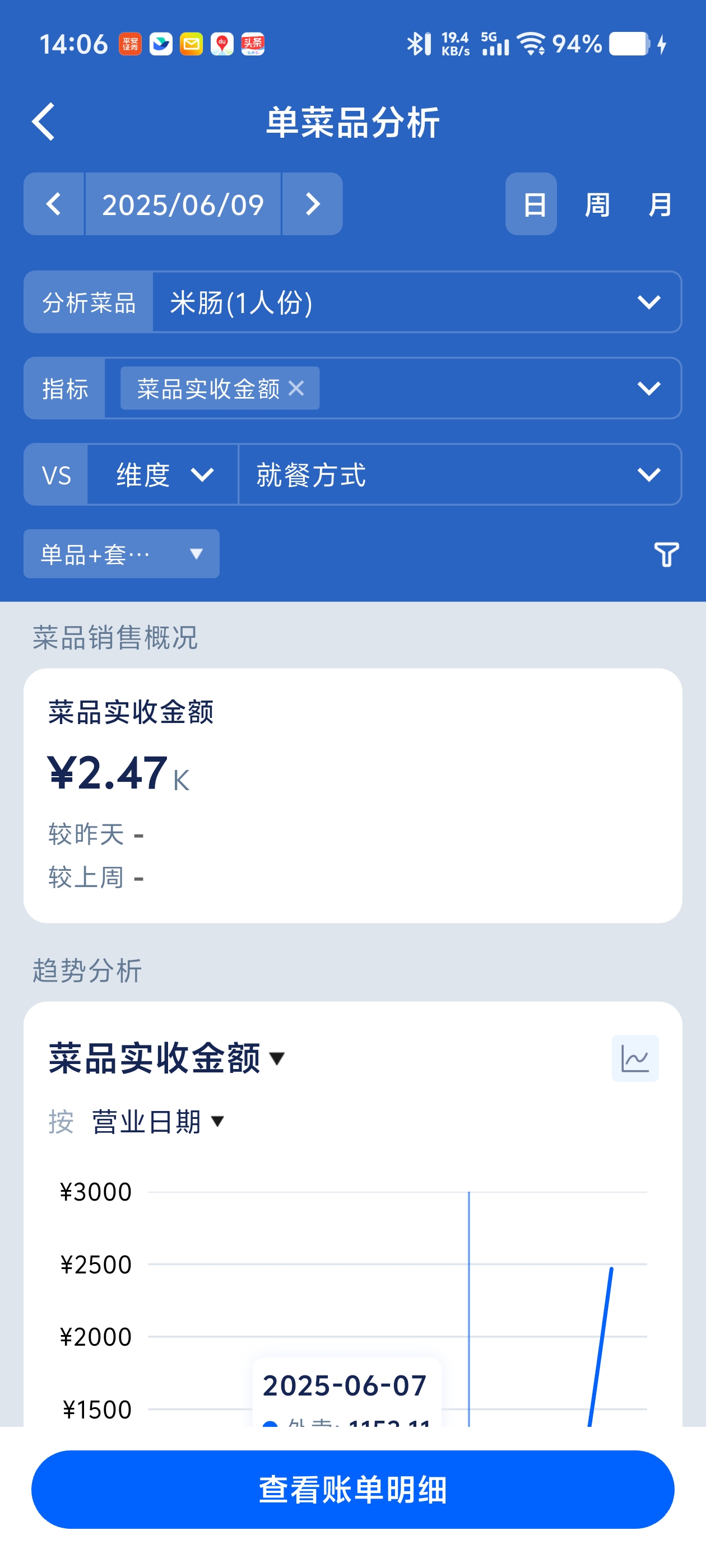
Task: Open the 分析菜品 dish dropdown
Action: point(417,302)
